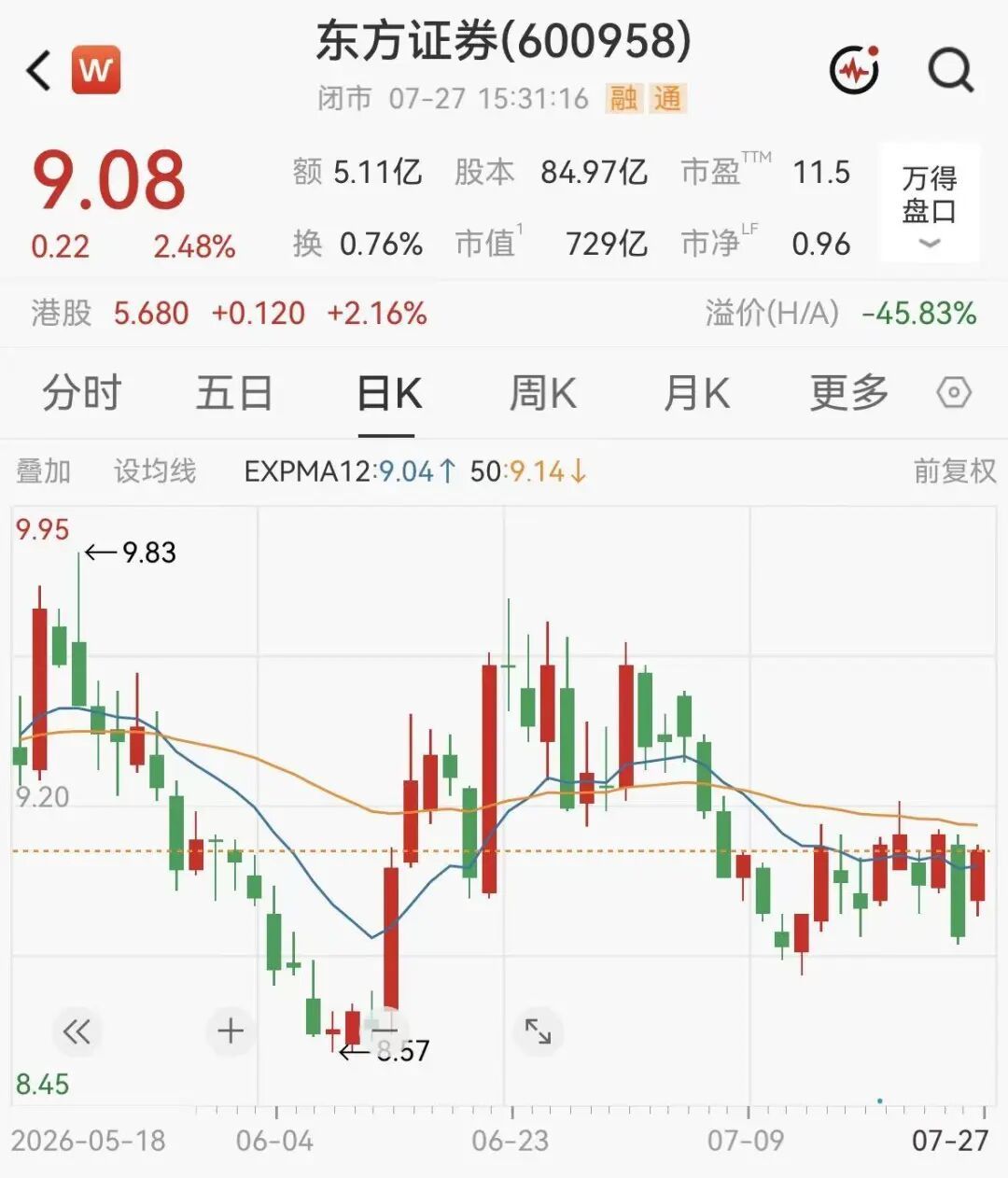Search for another stock
Screen dimensions: 1008x1178
pyautogui.click(x=951, y=70)
